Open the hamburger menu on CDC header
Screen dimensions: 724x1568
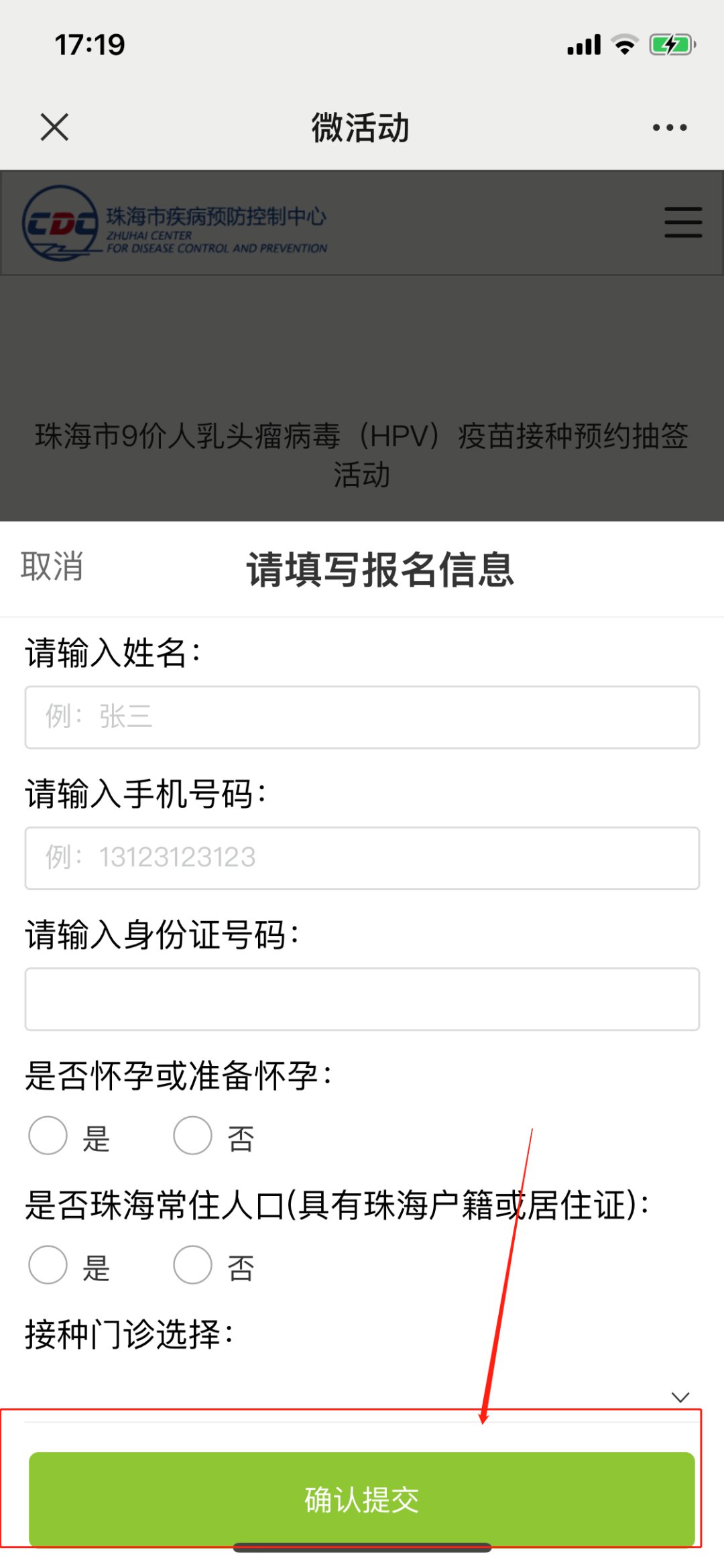tap(683, 223)
